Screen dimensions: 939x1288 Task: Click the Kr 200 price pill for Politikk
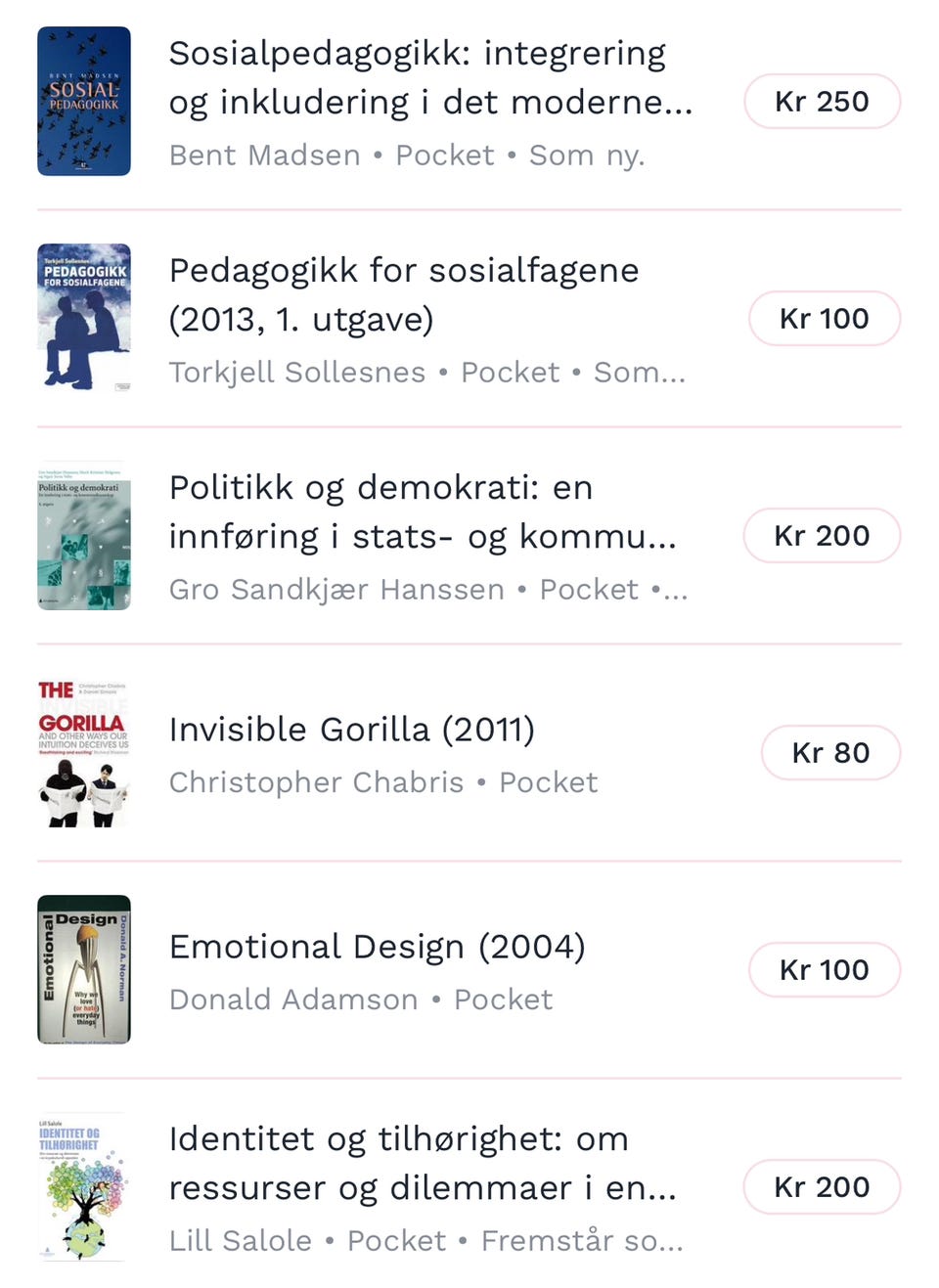pyautogui.click(x=822, y=536)
